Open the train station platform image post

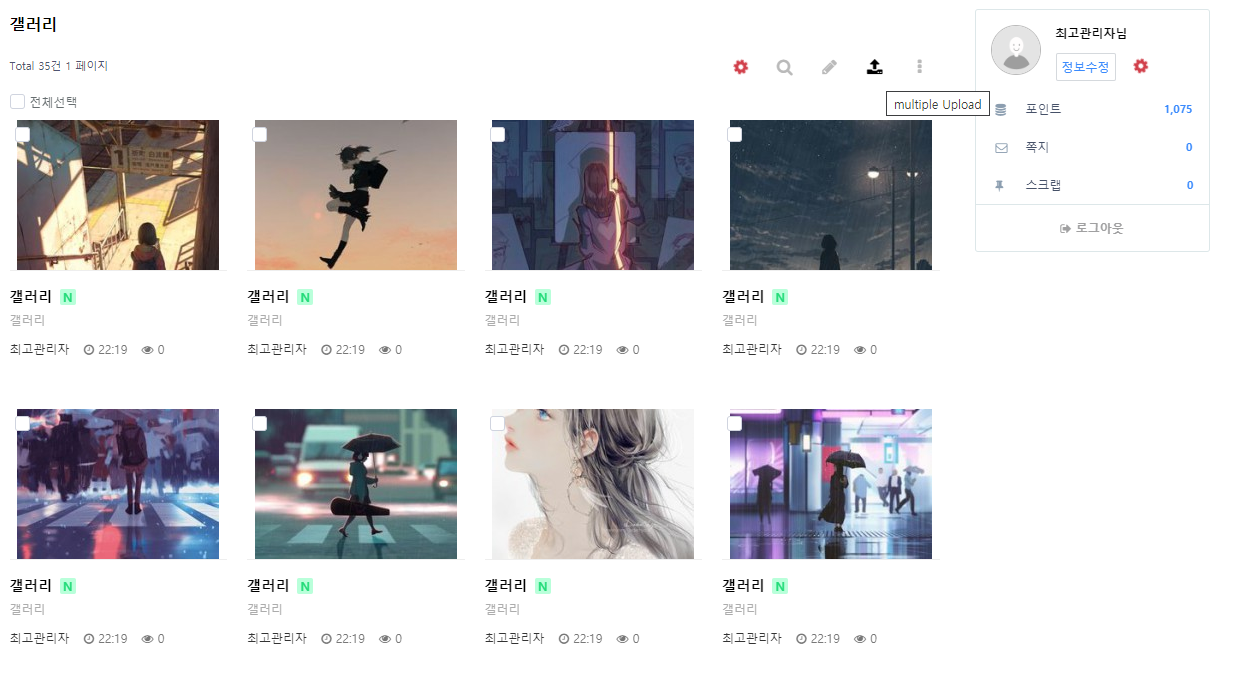tap(118, 195)
